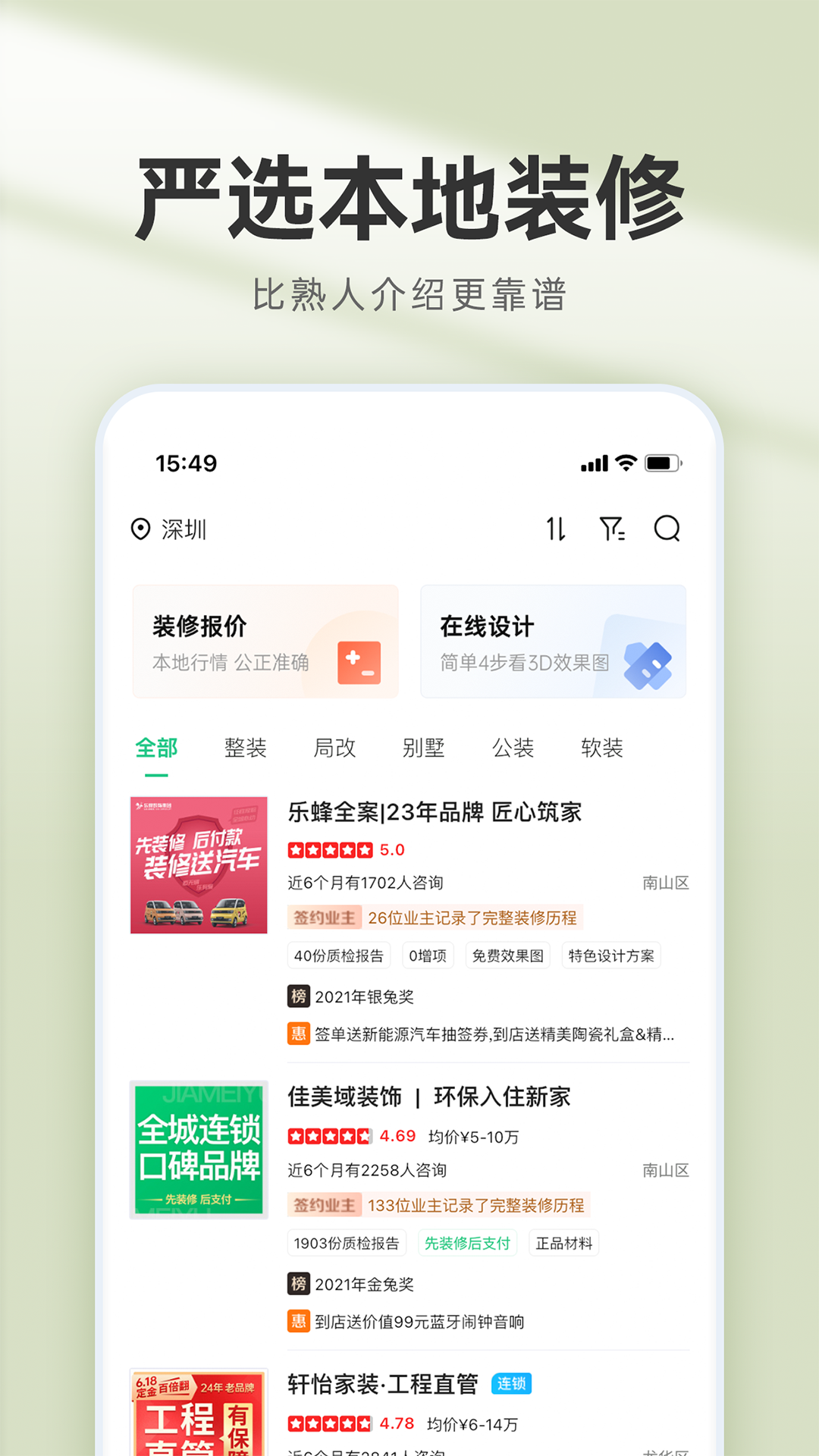Viewport: 819px width, 1456px height.
Task: Open the filter funnel icon
Action: click(611, 529)
